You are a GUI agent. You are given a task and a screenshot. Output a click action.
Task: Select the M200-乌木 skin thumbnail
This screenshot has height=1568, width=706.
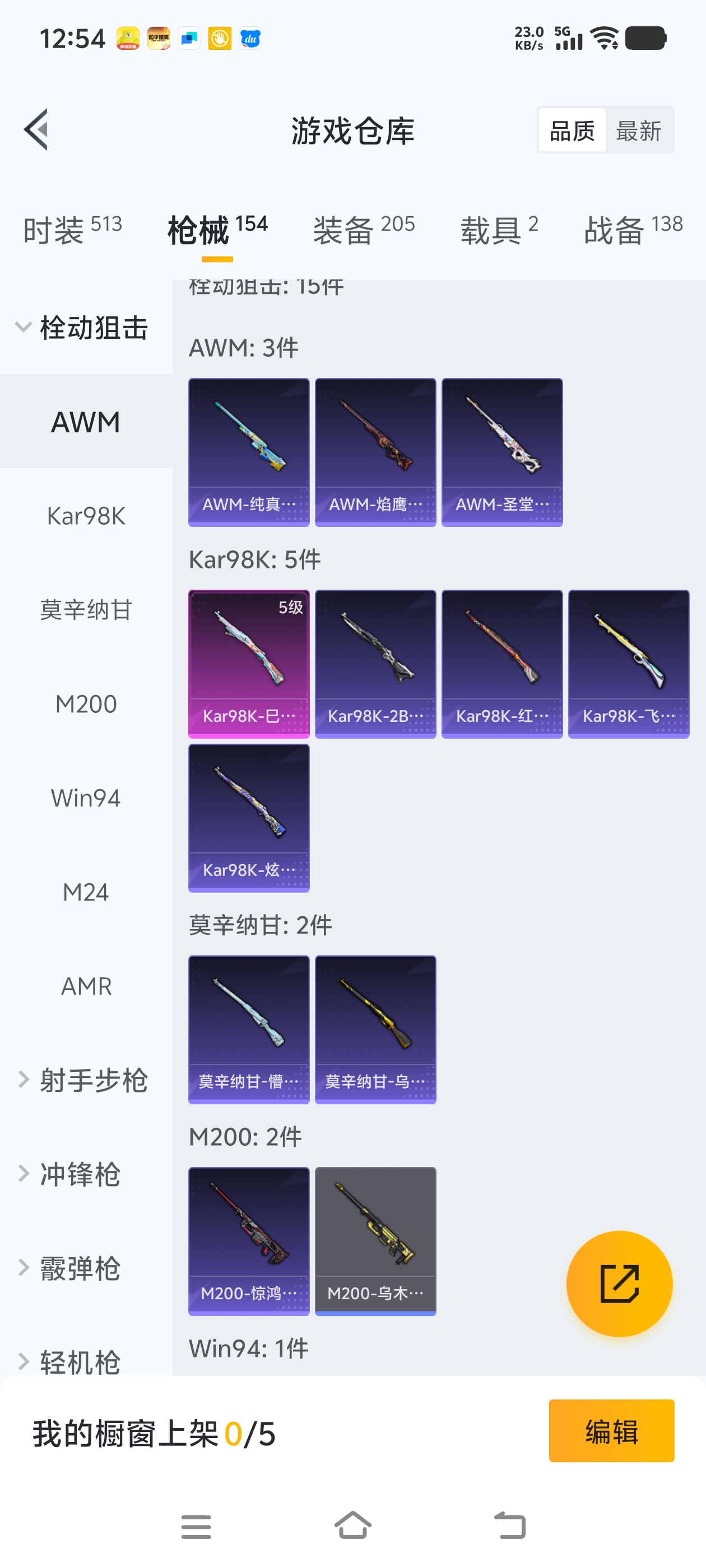pos(375,1242)
